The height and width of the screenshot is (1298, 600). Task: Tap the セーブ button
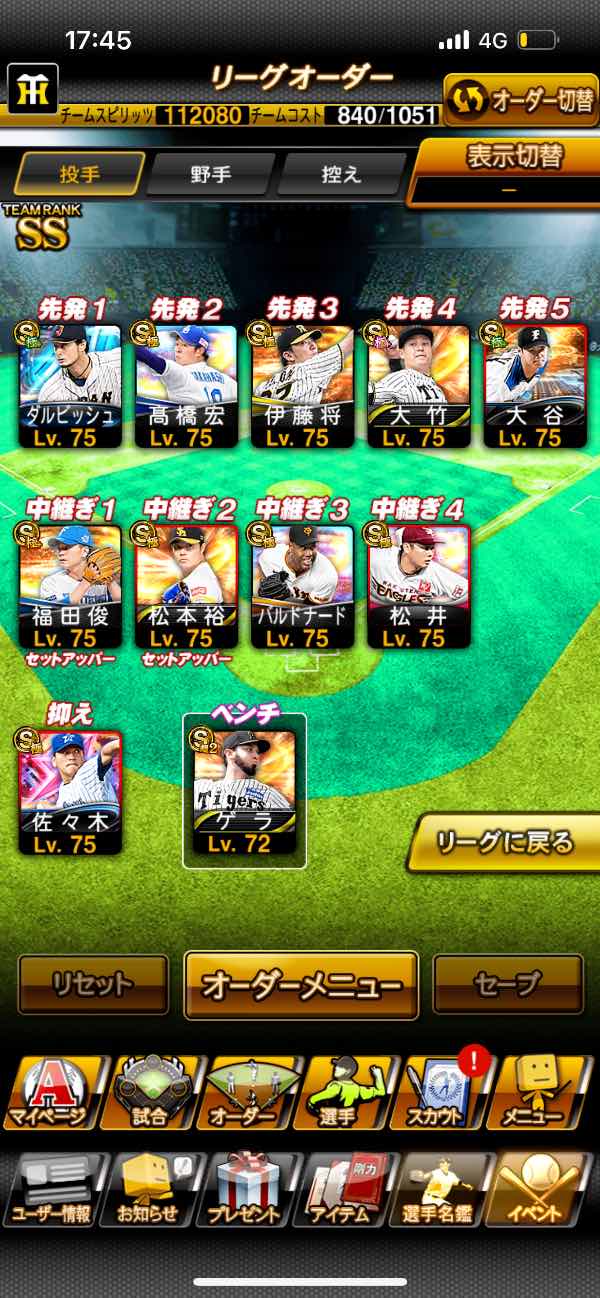point(508,985)
